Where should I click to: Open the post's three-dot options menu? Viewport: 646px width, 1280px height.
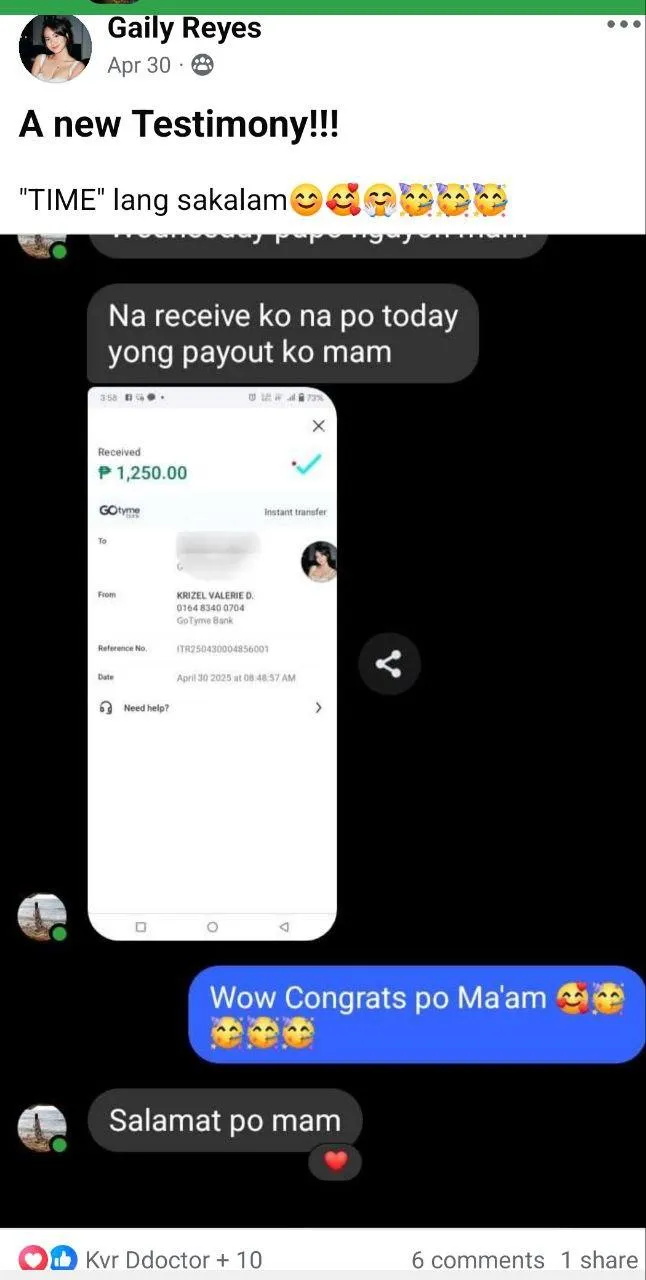point(624,25)
